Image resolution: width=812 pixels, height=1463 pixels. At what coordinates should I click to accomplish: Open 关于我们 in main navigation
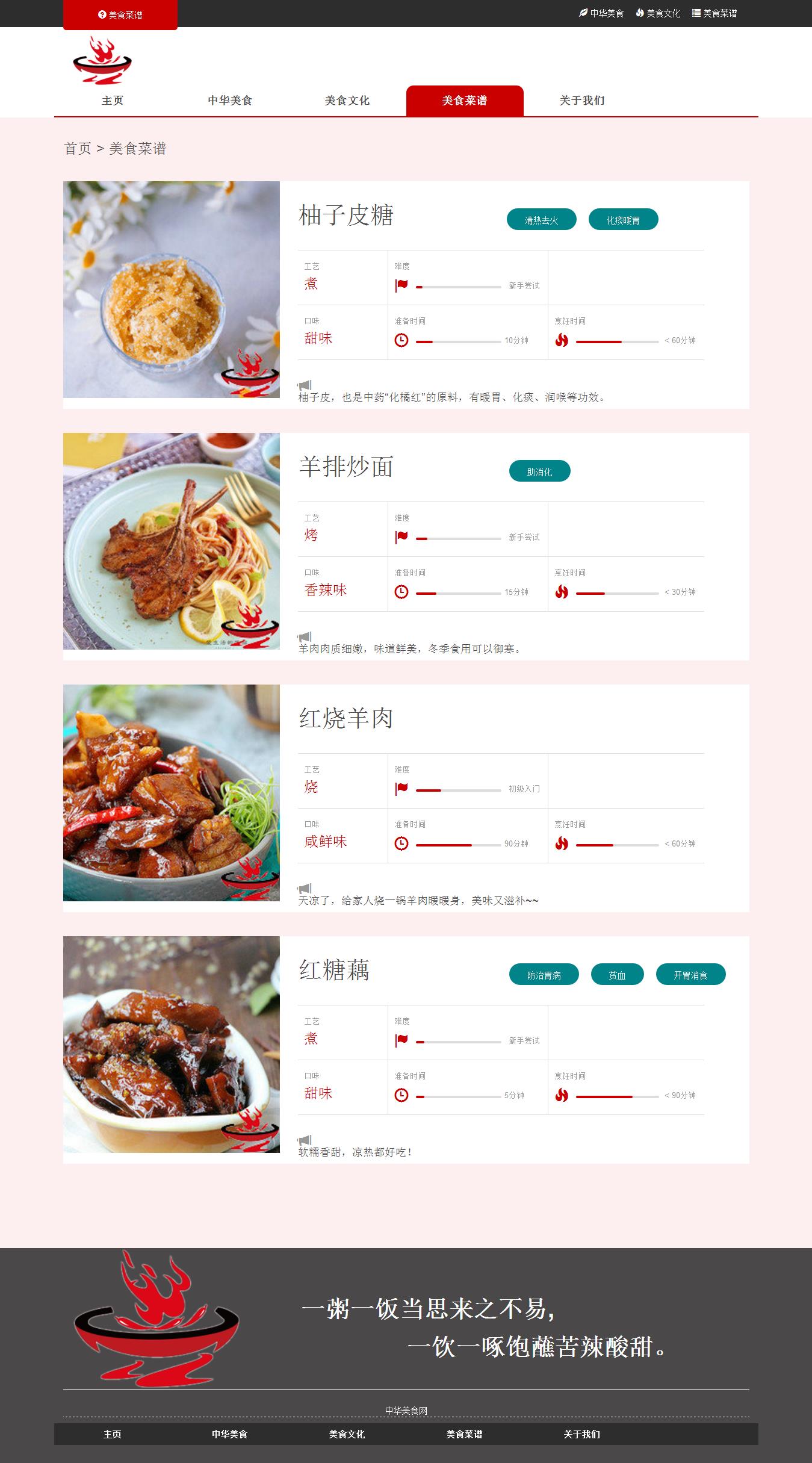pos(582,101)
